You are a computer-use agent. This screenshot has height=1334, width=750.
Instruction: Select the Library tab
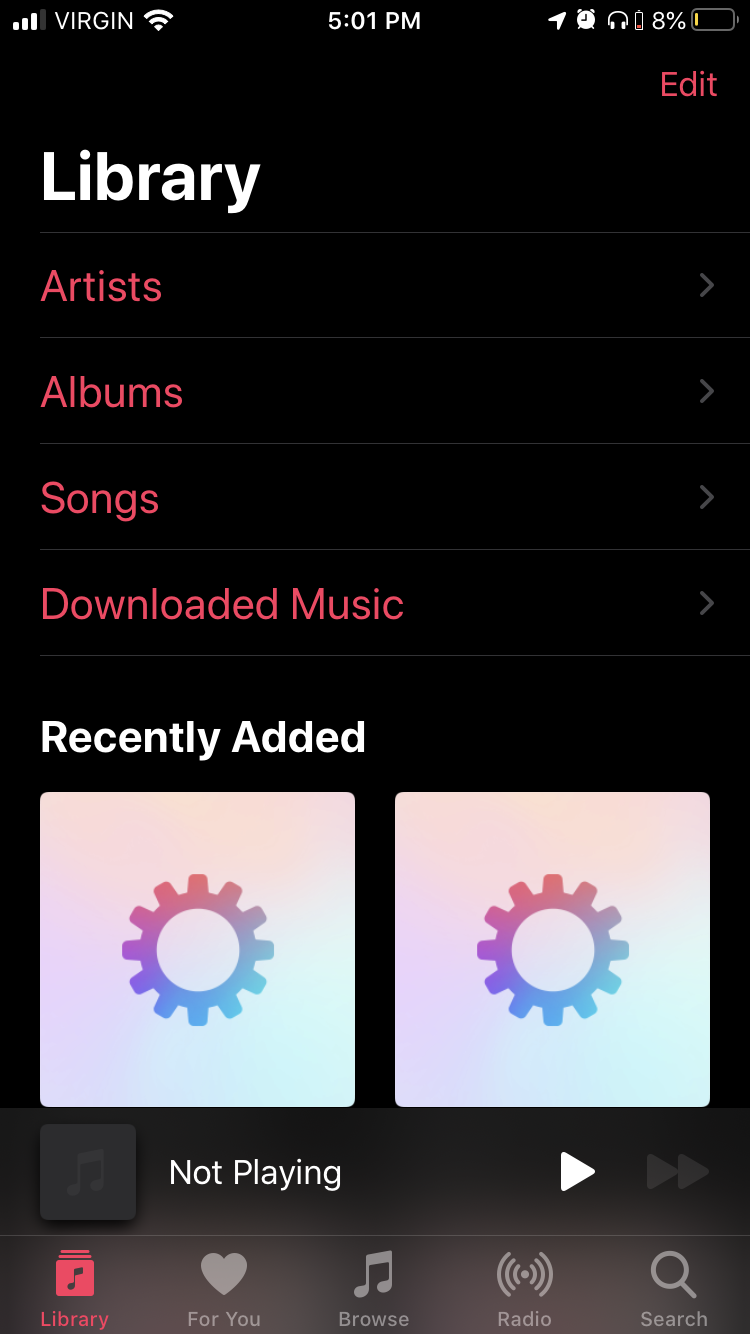(x=74, y=1289)
